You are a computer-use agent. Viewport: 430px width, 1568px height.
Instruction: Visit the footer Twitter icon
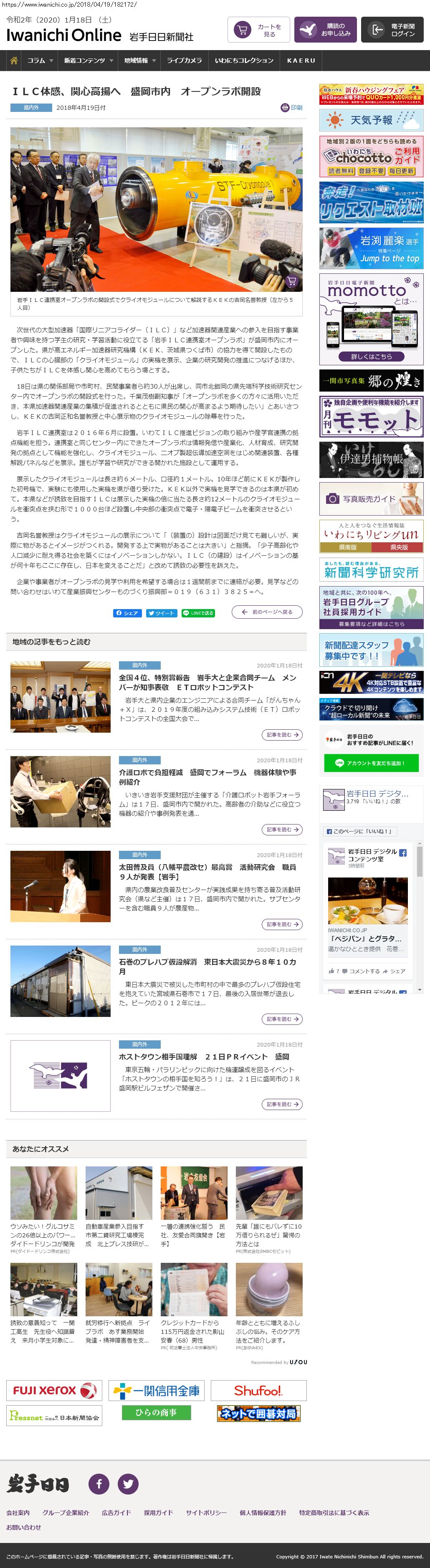pos(128,1484)
